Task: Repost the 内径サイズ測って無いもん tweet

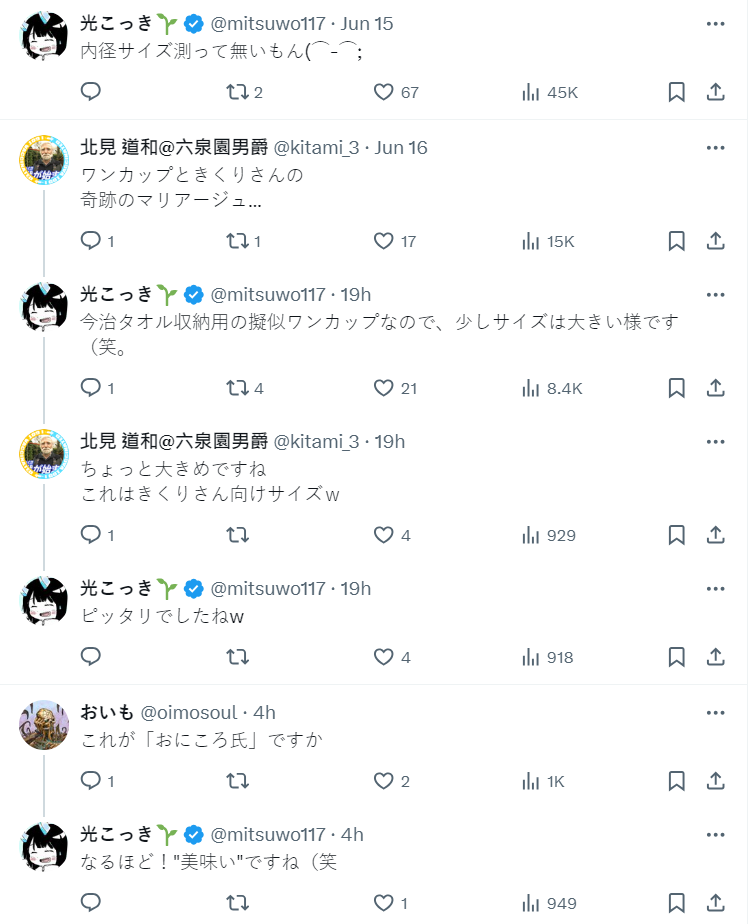Action: [x=238, y=93]
